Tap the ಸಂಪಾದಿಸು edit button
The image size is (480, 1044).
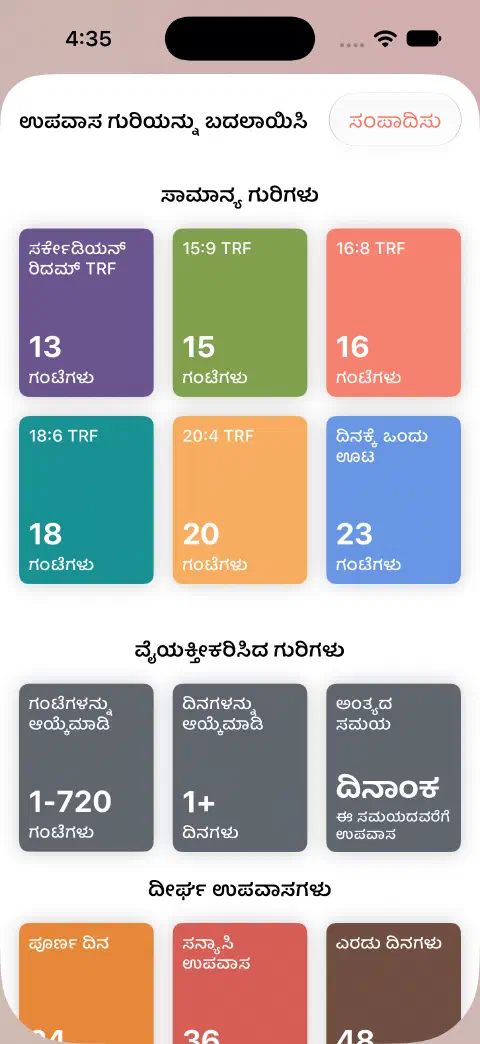[395, 120]
